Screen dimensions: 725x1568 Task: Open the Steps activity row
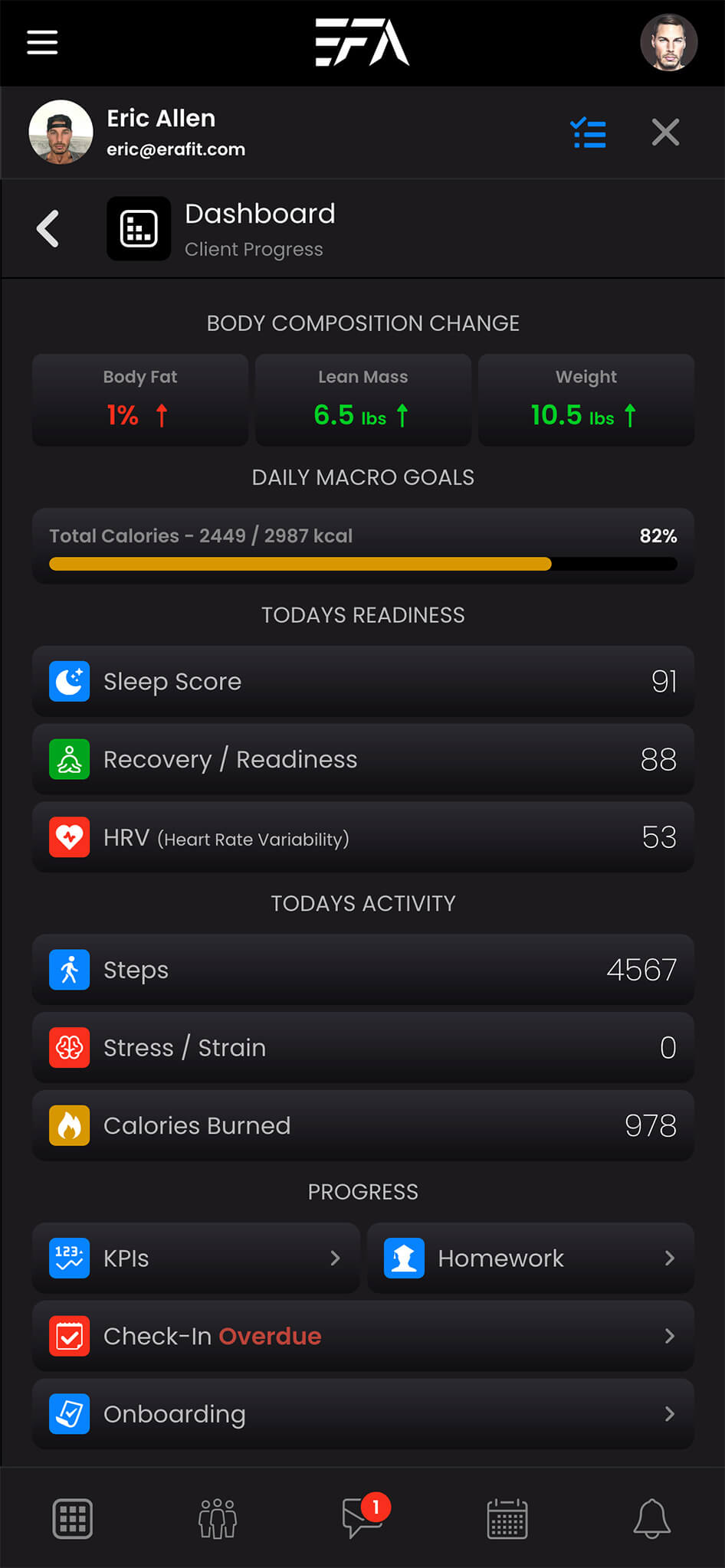tap(363, 971)
